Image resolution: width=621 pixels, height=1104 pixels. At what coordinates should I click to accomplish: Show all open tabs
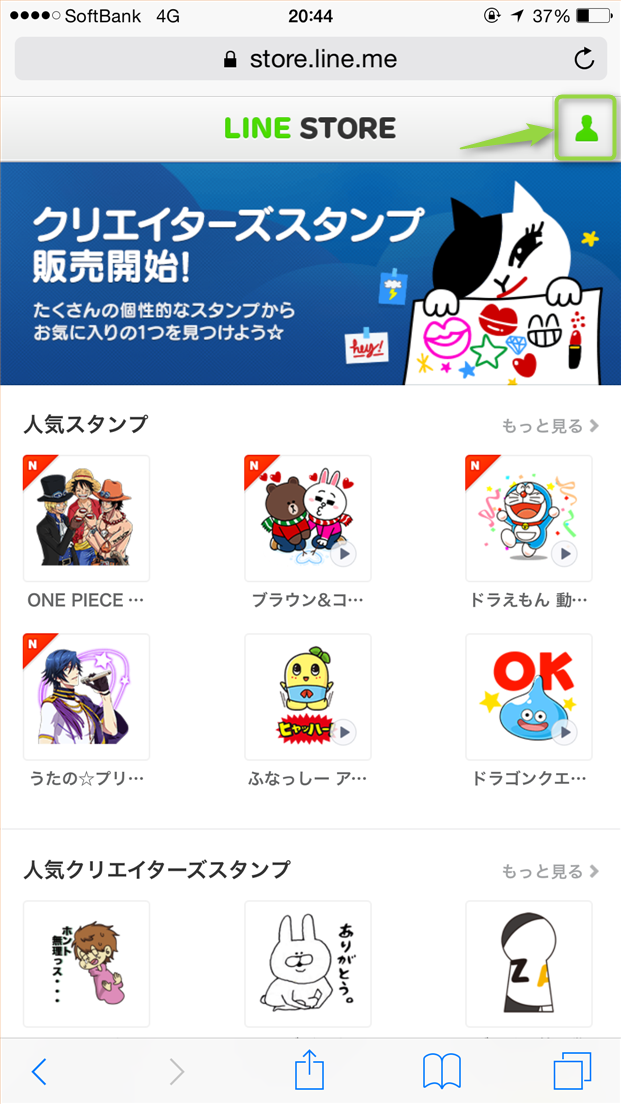pos(572,1071)
